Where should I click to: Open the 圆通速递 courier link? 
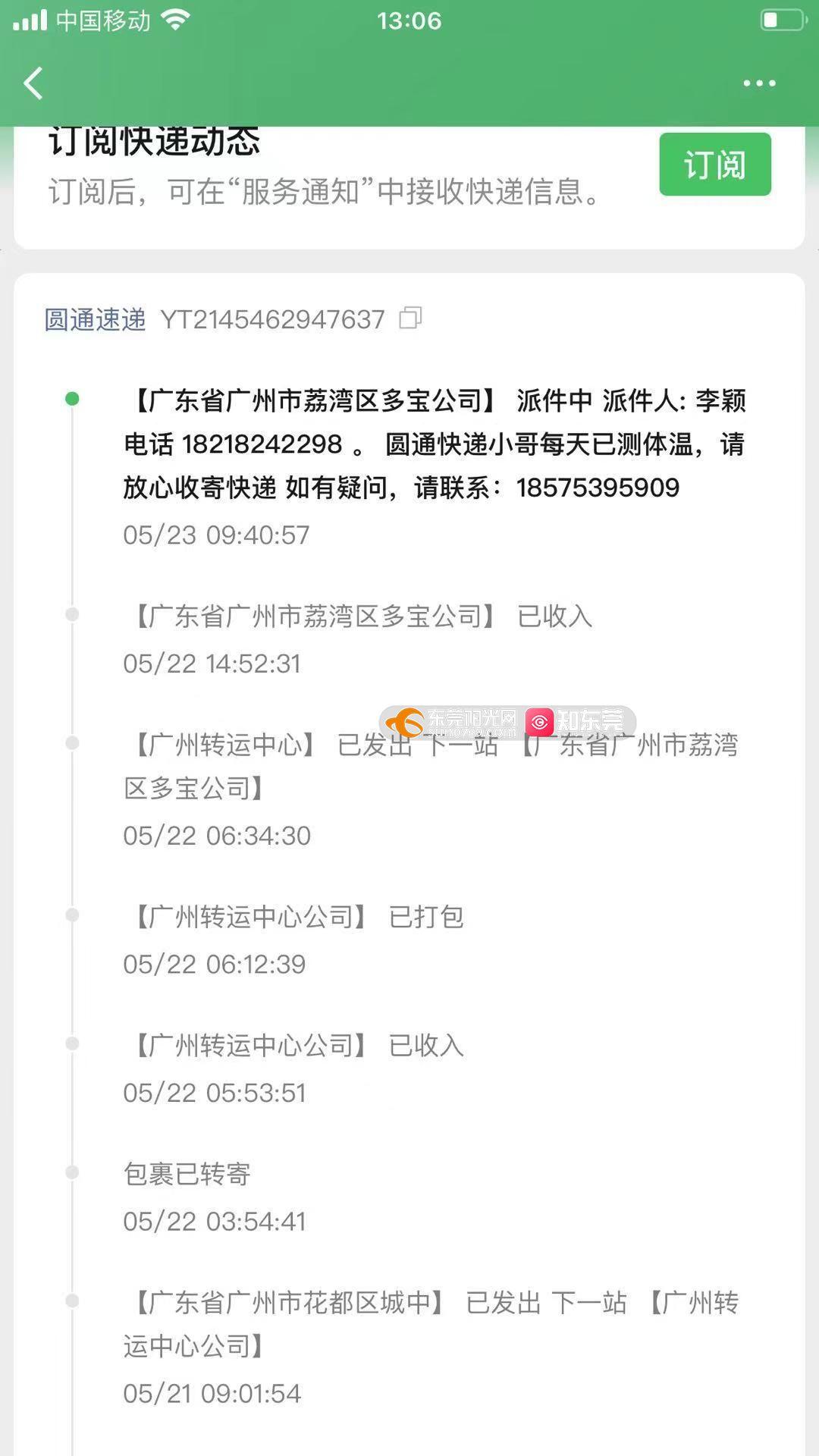coord(95,319)
